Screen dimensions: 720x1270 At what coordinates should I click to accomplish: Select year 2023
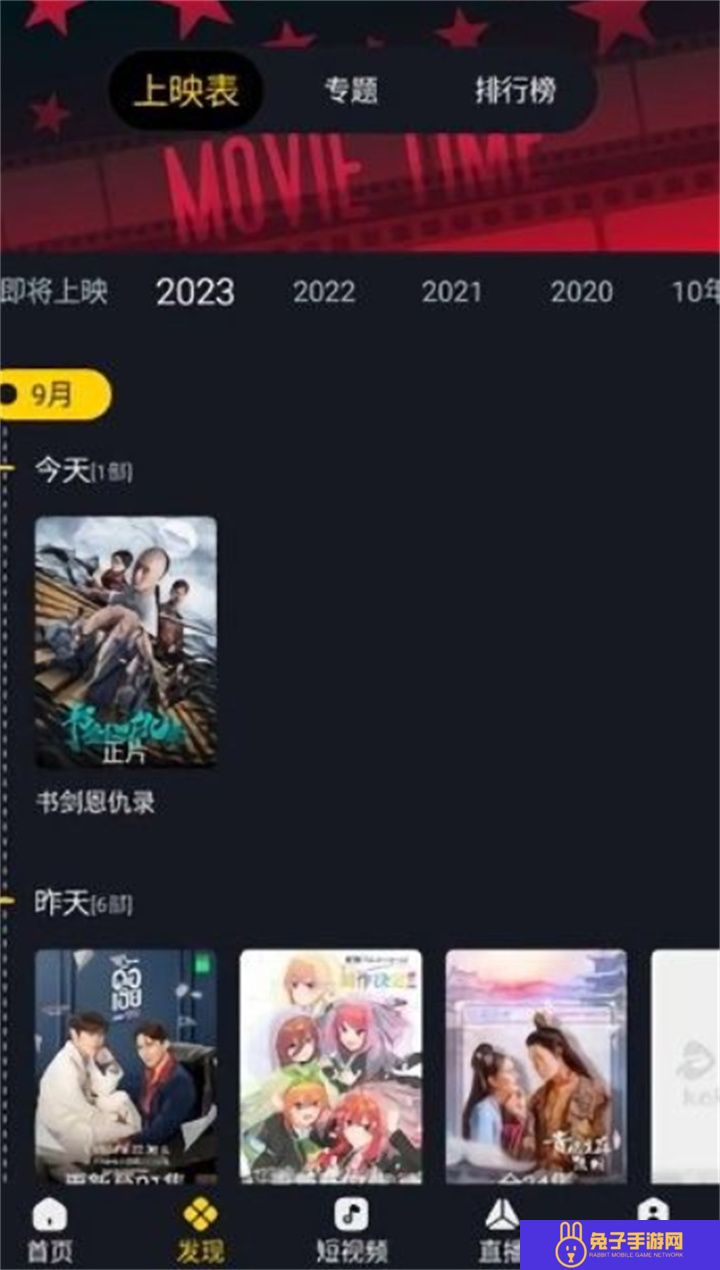click(x=195, y=292)
